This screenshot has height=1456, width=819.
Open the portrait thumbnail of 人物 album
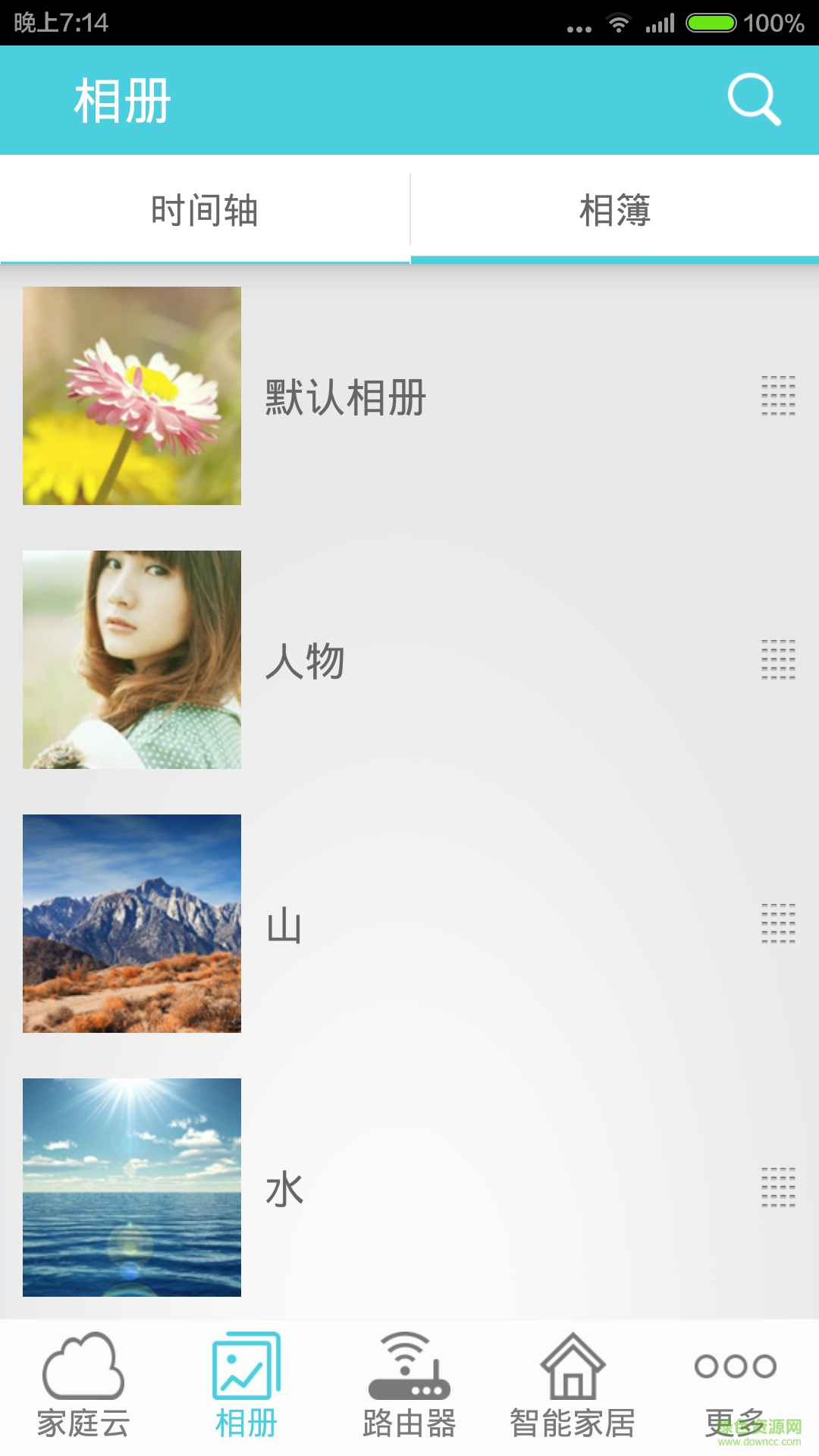tap(132, 660)
